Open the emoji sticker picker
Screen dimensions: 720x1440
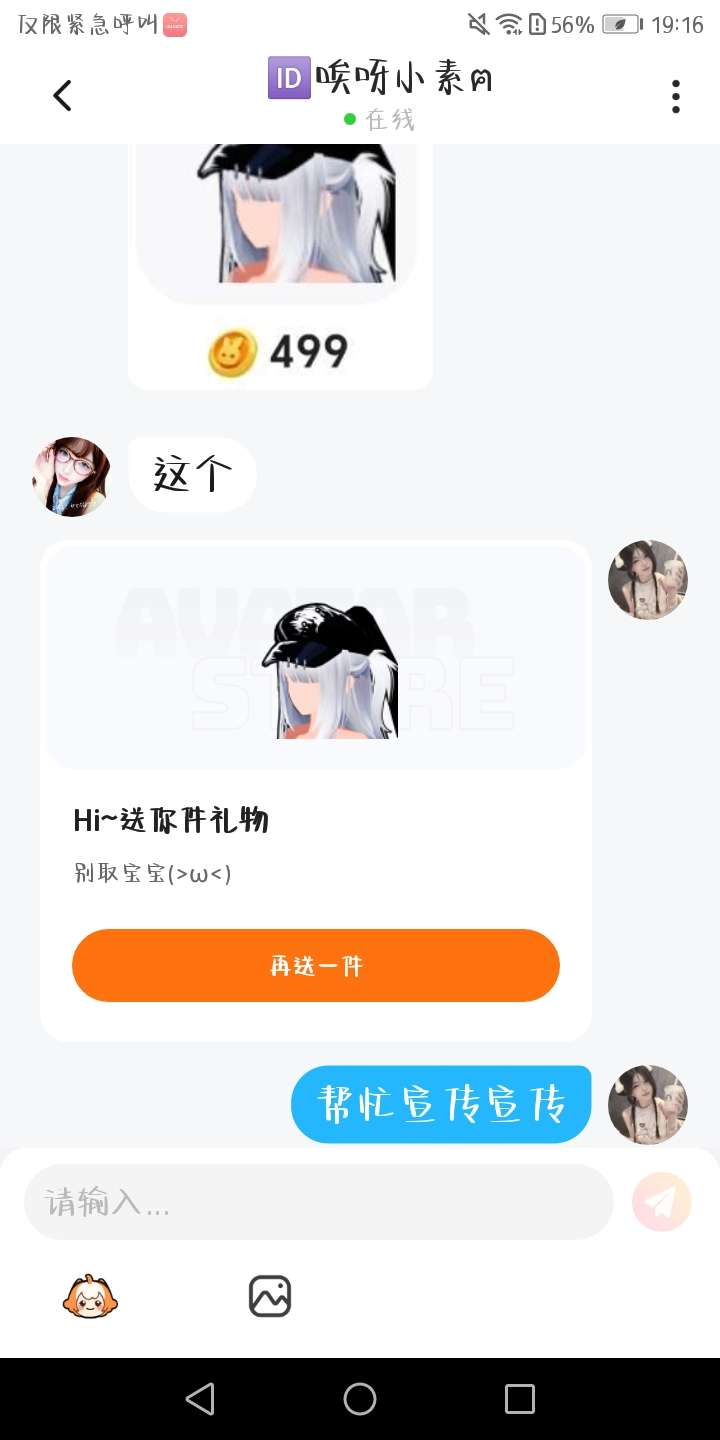[90, 1297]
